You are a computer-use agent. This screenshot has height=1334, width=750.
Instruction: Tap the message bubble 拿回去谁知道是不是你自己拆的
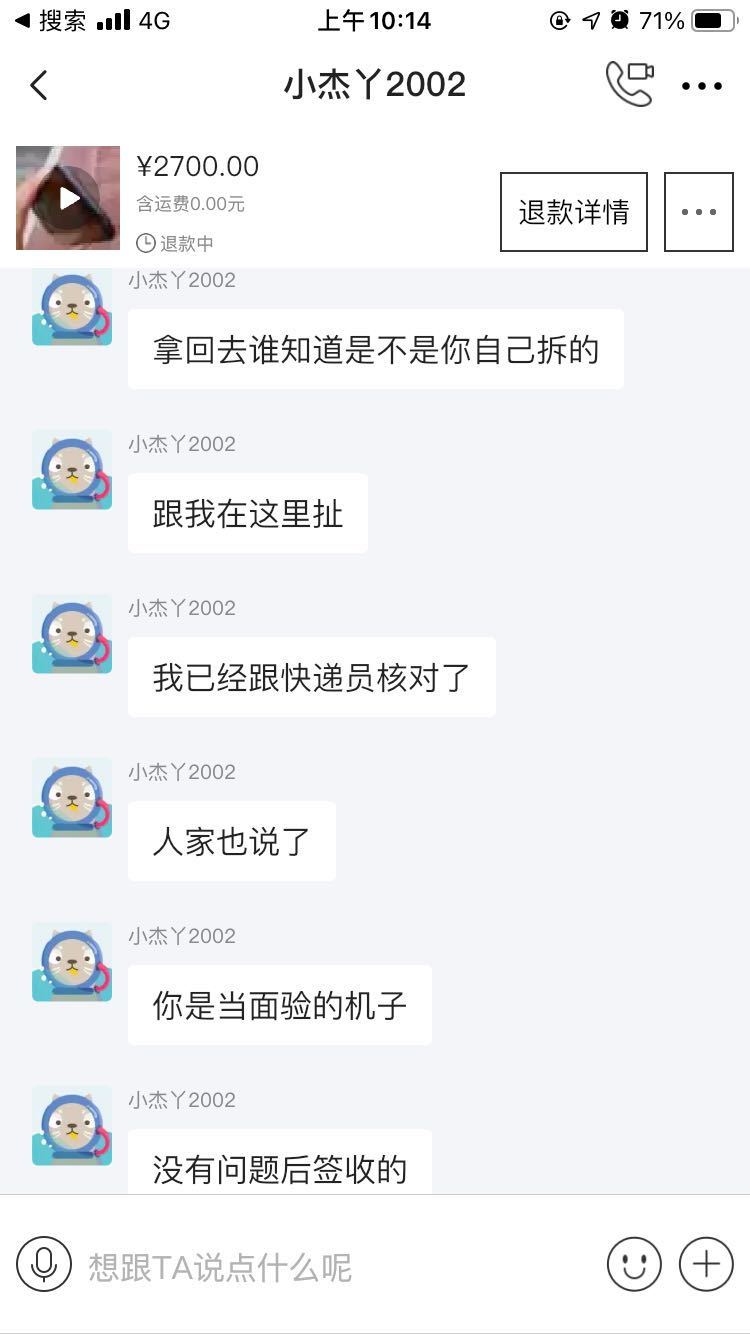(x=376, y=348)
